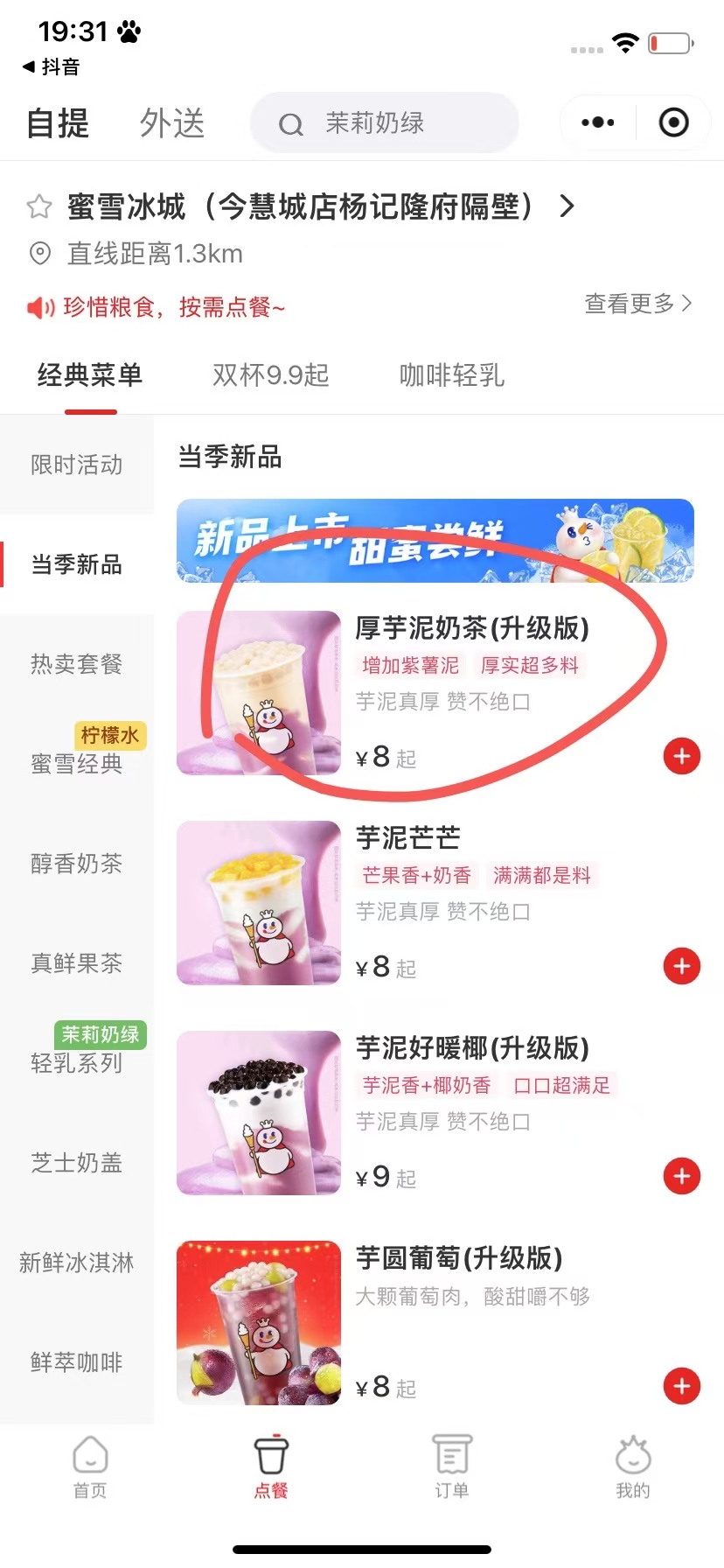724x1568 pixels.
Task: Open the 新品上市 promotional banner
Action: click(x=435, y=541)
